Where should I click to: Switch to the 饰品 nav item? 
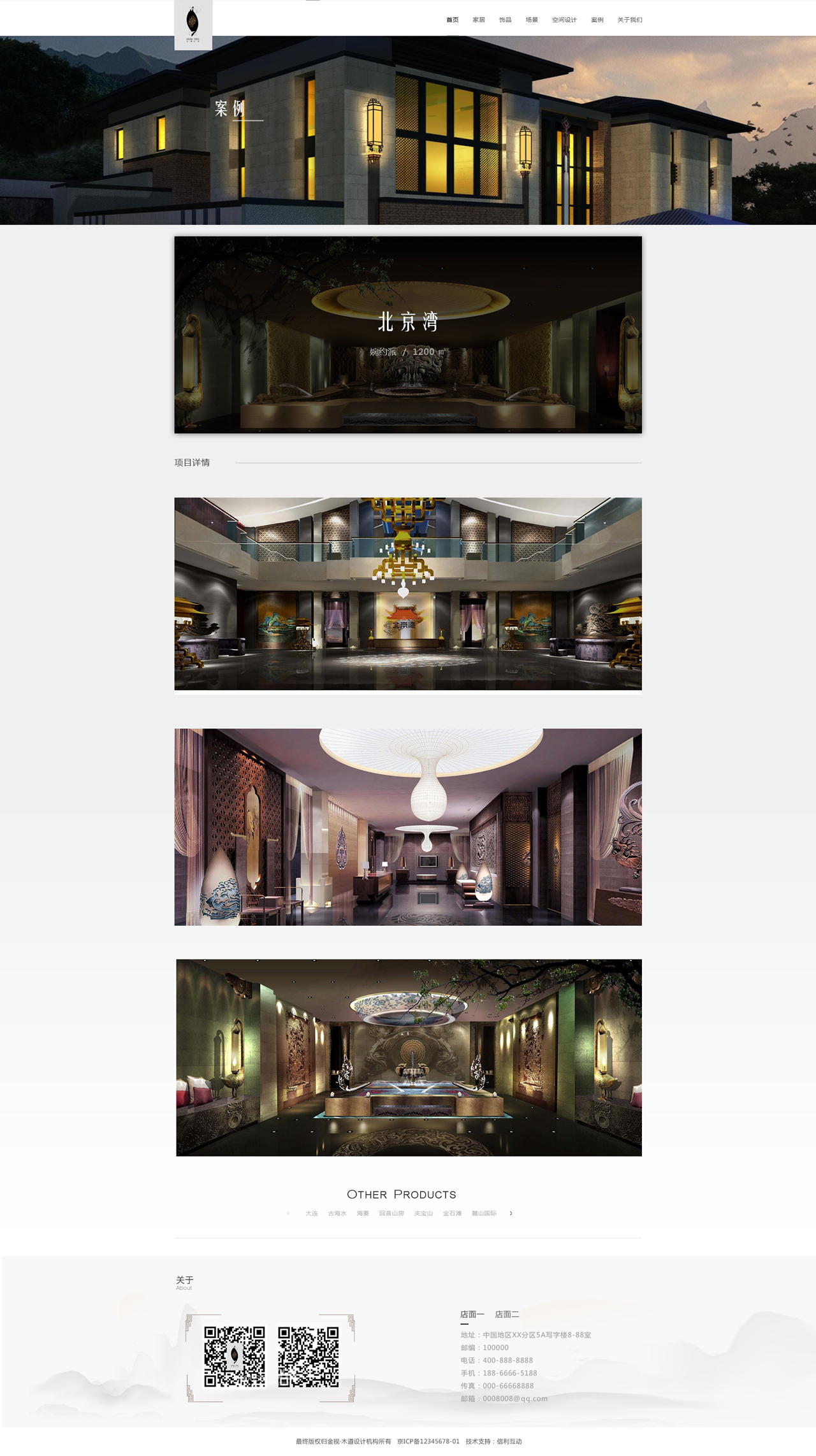tap(505, 20)
